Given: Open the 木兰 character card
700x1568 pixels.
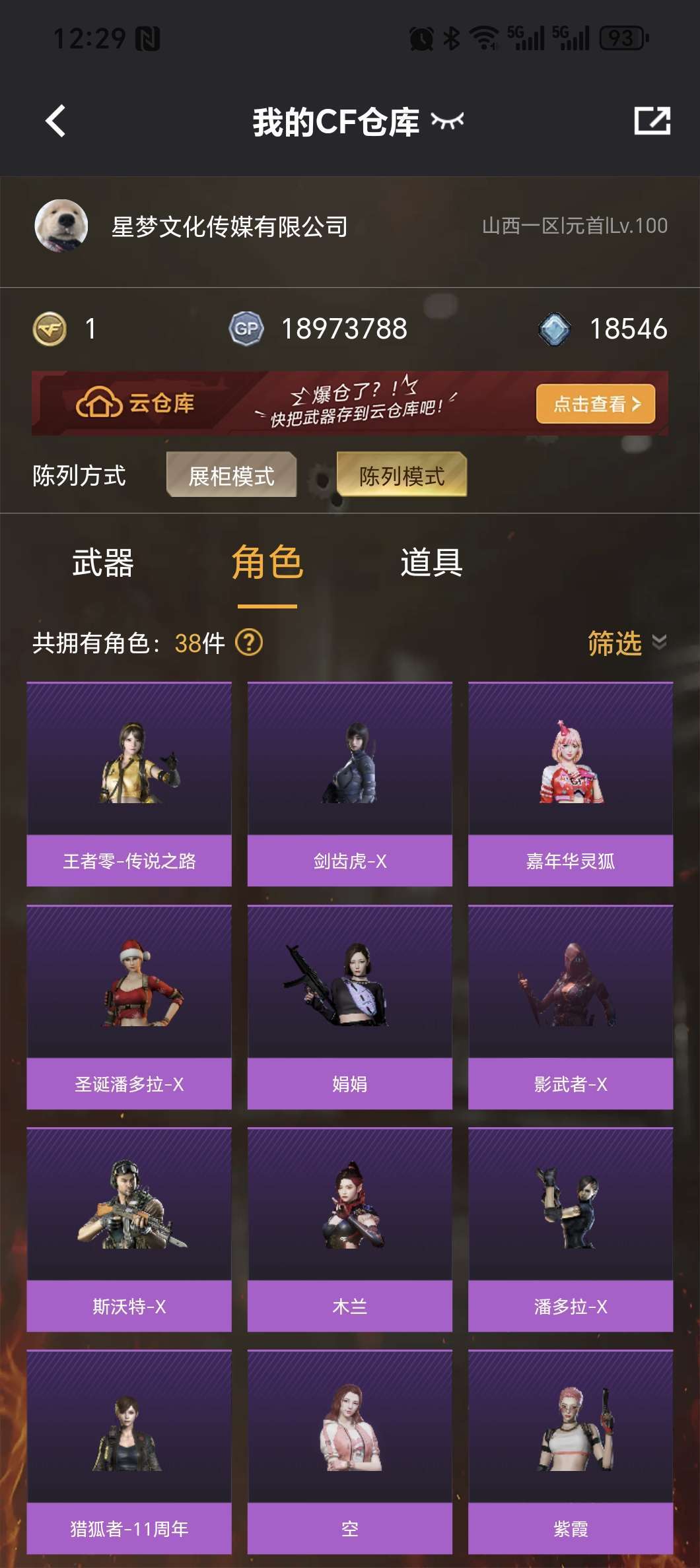Looking at the screenshot, I should [349, 1229].
